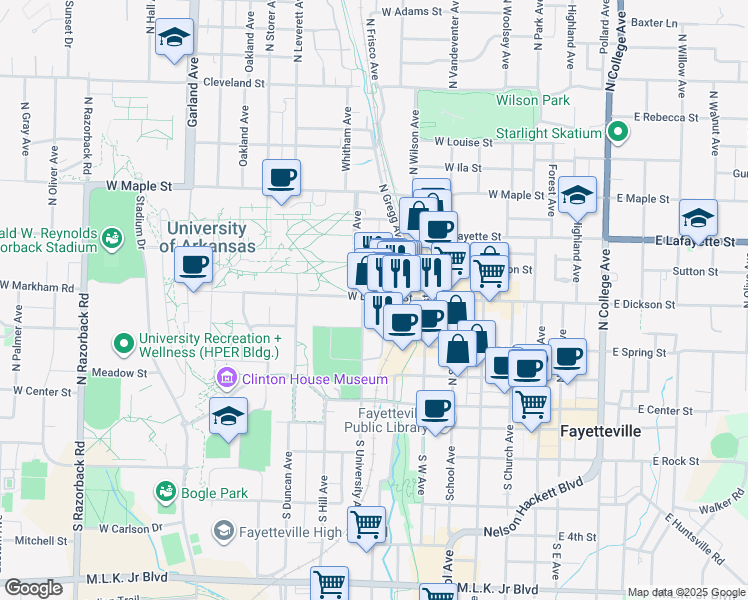The image size is (748, 600).
Task: Tap the Starlight Skatium pin
Action: 618,132
